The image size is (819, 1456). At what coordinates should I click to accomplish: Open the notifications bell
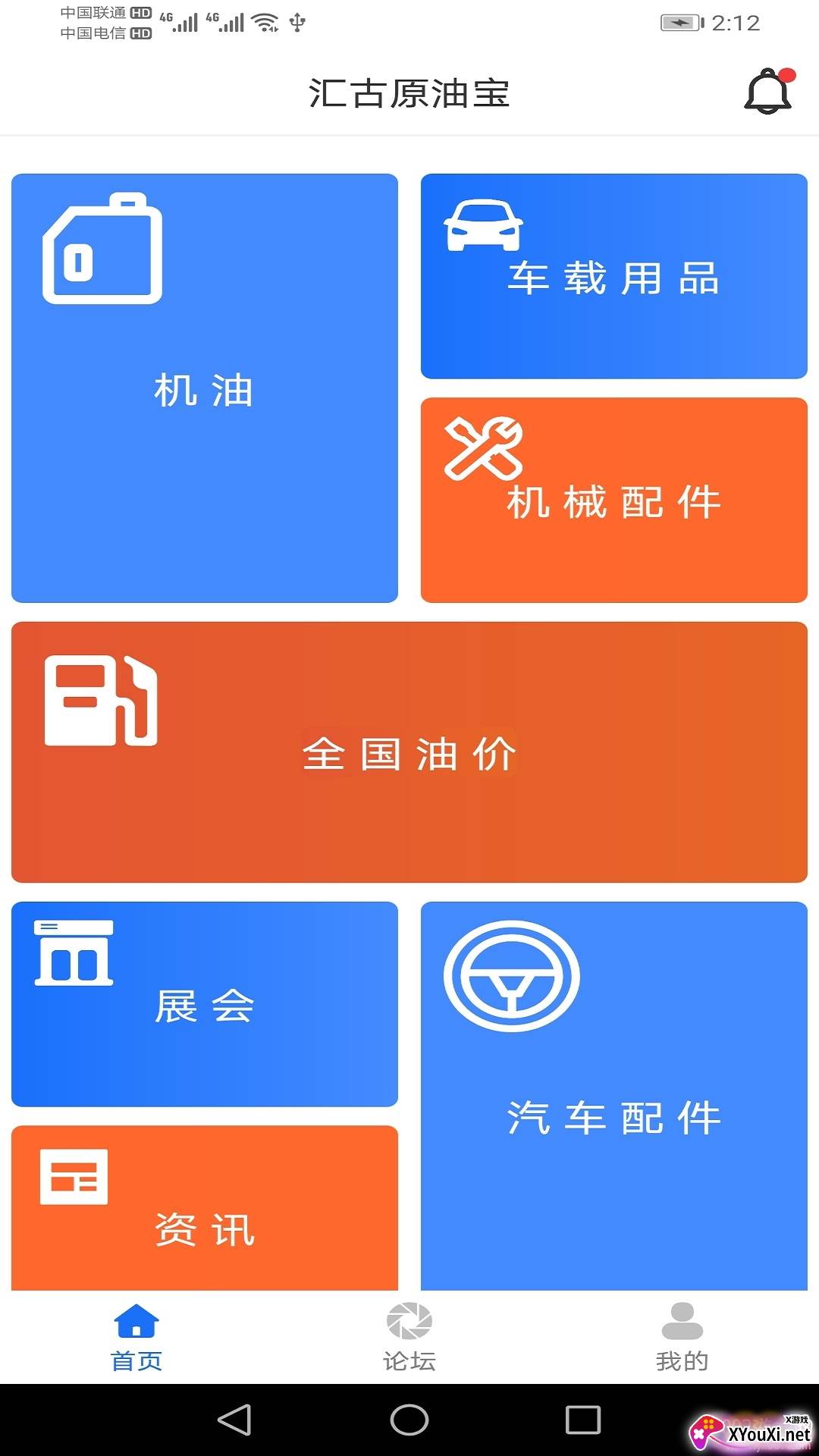click(768, 92)
